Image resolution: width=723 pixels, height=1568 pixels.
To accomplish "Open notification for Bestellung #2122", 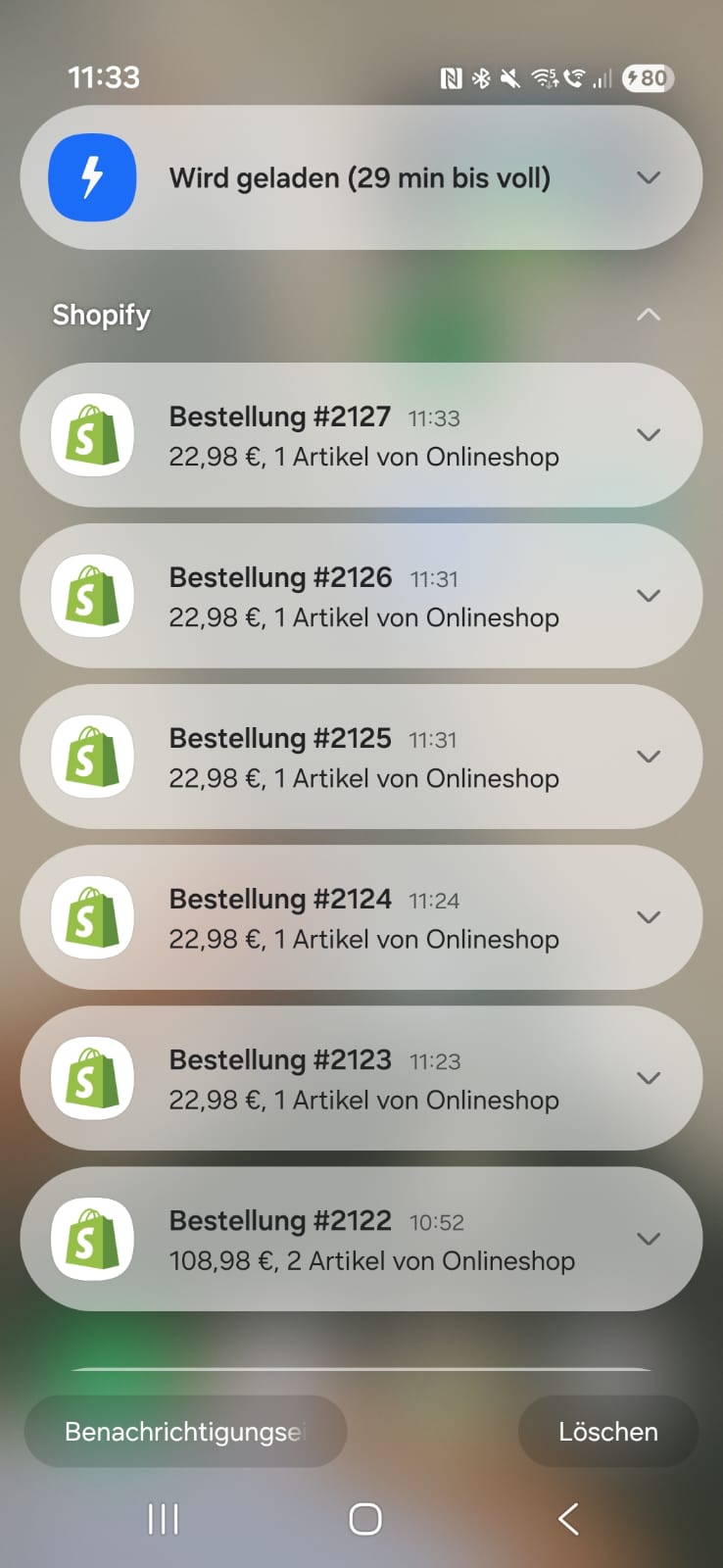I will [362, 1240].
